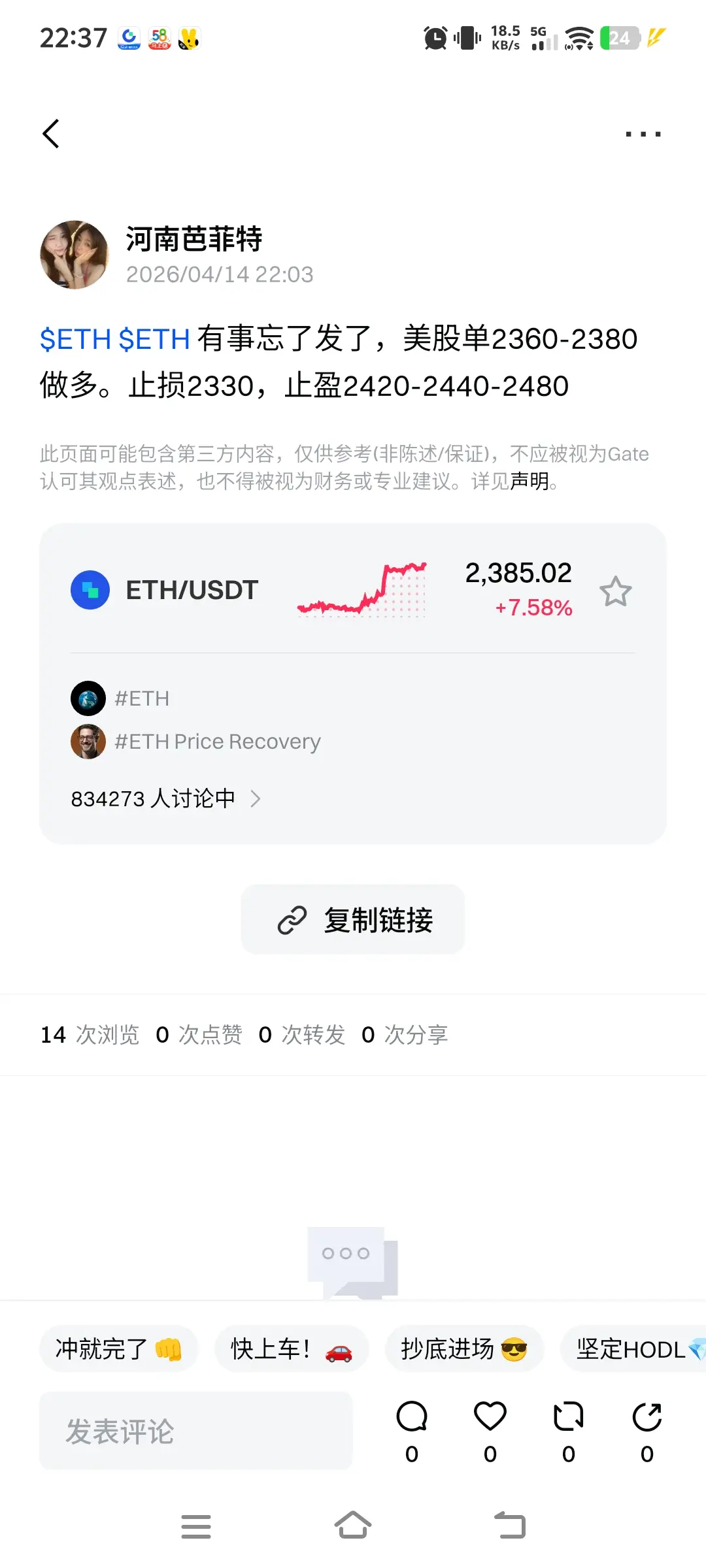
Task: Open the 声明 disclaimer link
Action: [529, 482]
